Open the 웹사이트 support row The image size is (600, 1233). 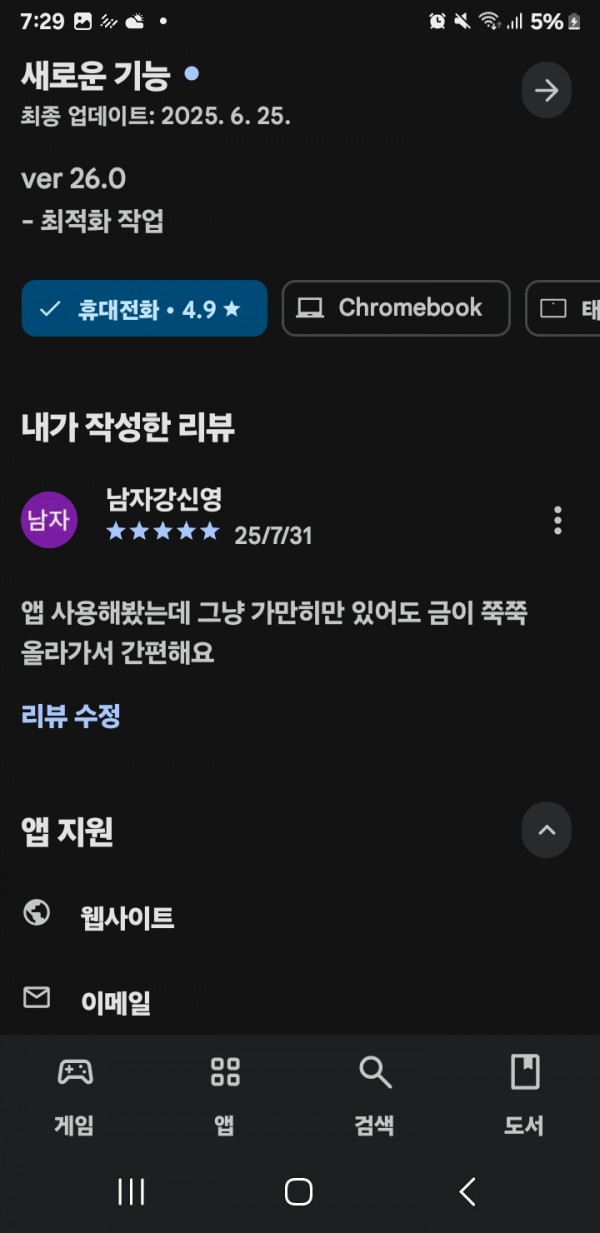(300, 916)
